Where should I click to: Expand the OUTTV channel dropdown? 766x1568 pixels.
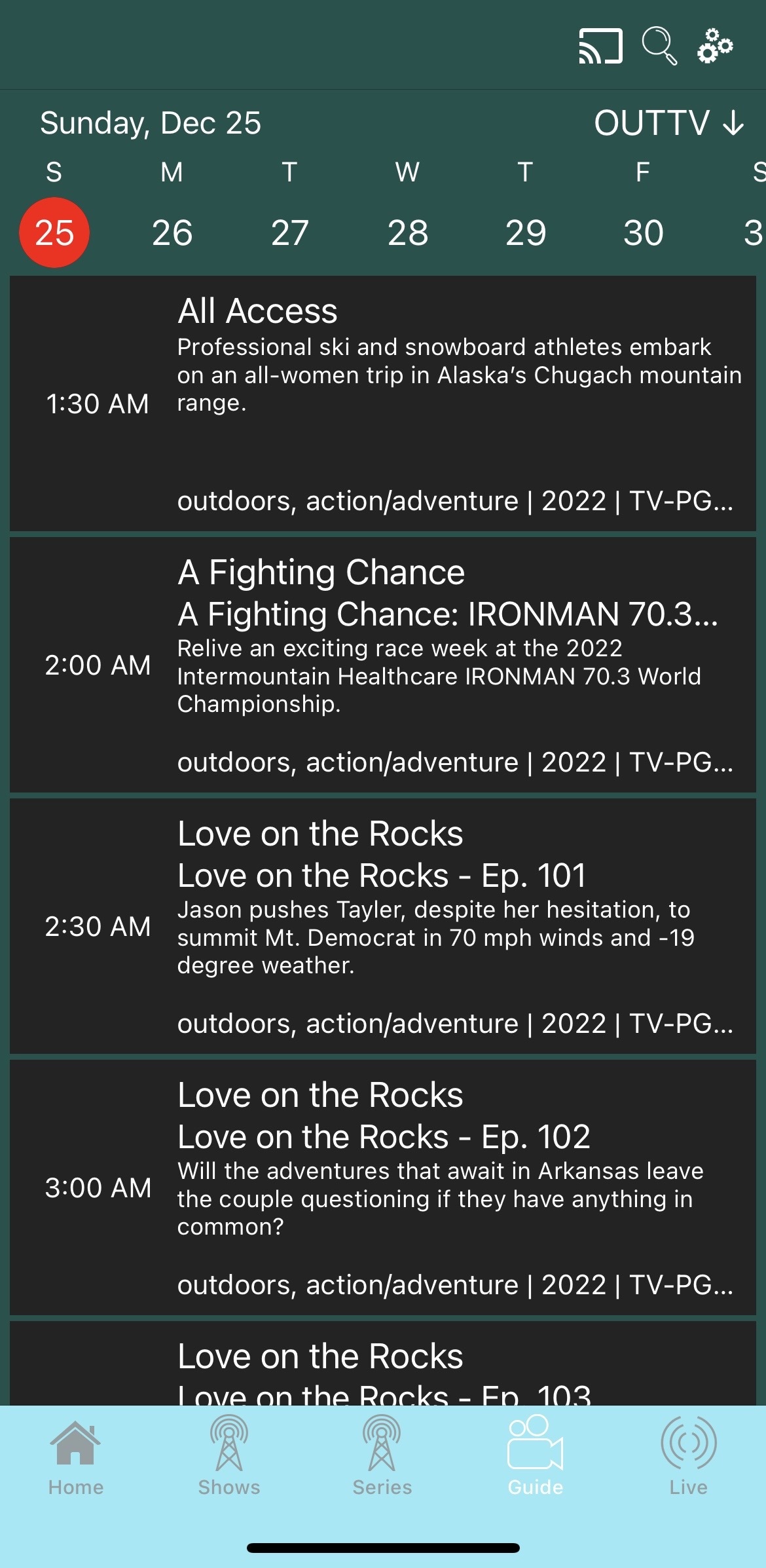pos(669,122)
